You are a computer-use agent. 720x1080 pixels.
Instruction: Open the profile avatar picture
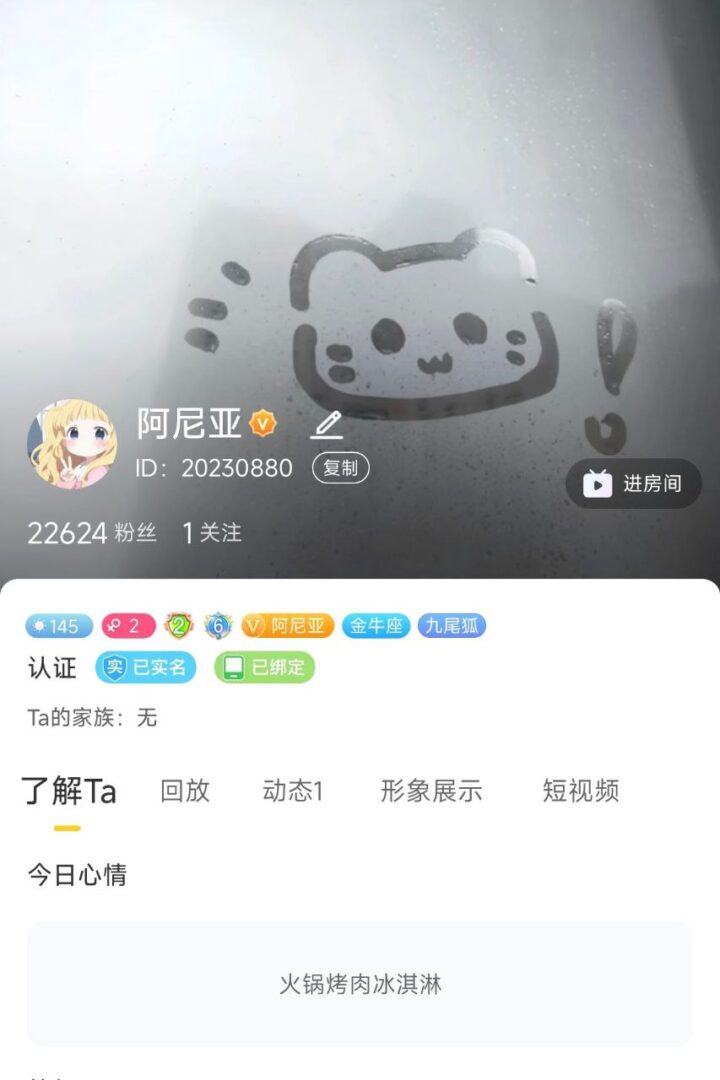(72, 444)
